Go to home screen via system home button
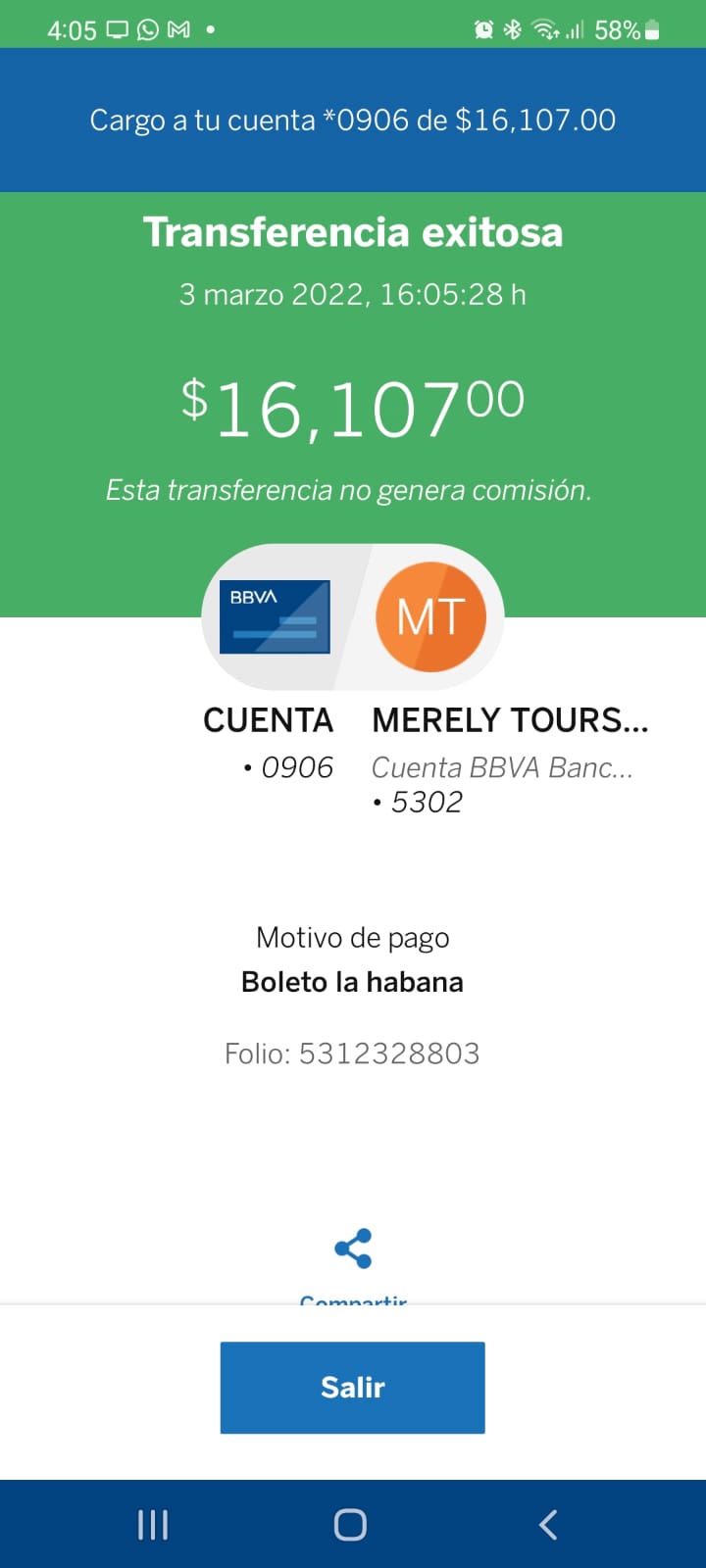 point(350,1525)
